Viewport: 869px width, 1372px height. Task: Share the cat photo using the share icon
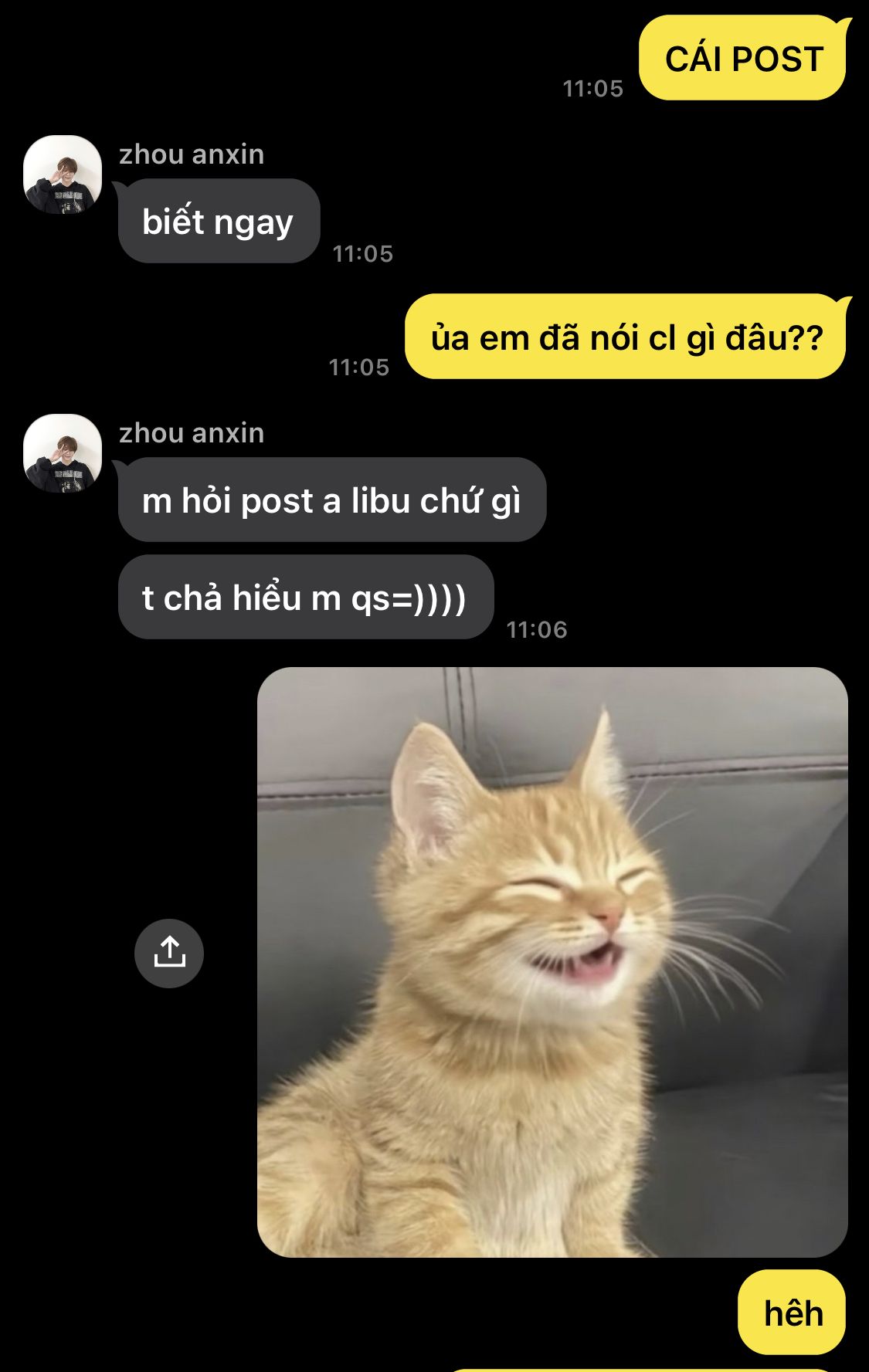point(169,953)
